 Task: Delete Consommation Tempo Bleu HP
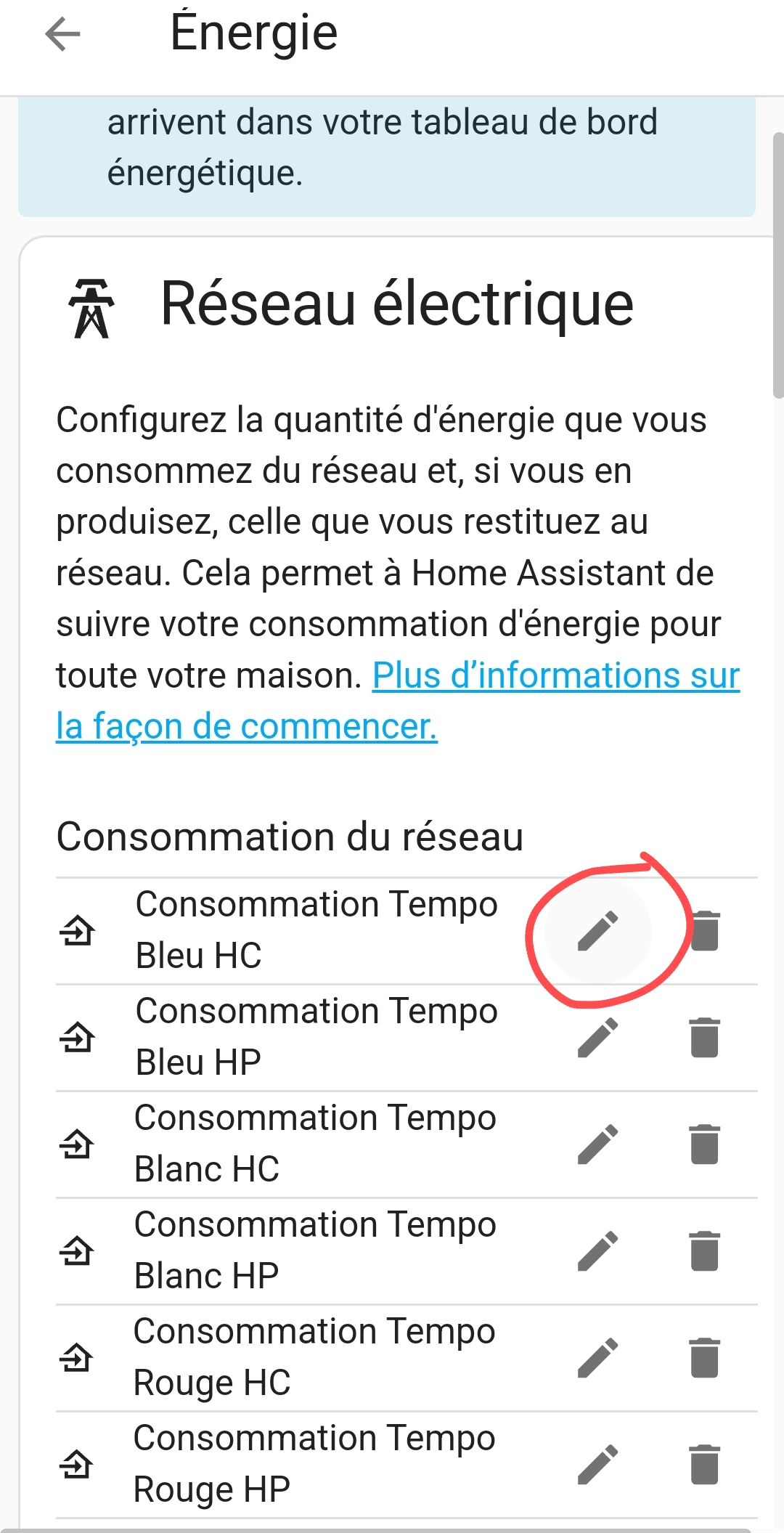click(704, 1038)
